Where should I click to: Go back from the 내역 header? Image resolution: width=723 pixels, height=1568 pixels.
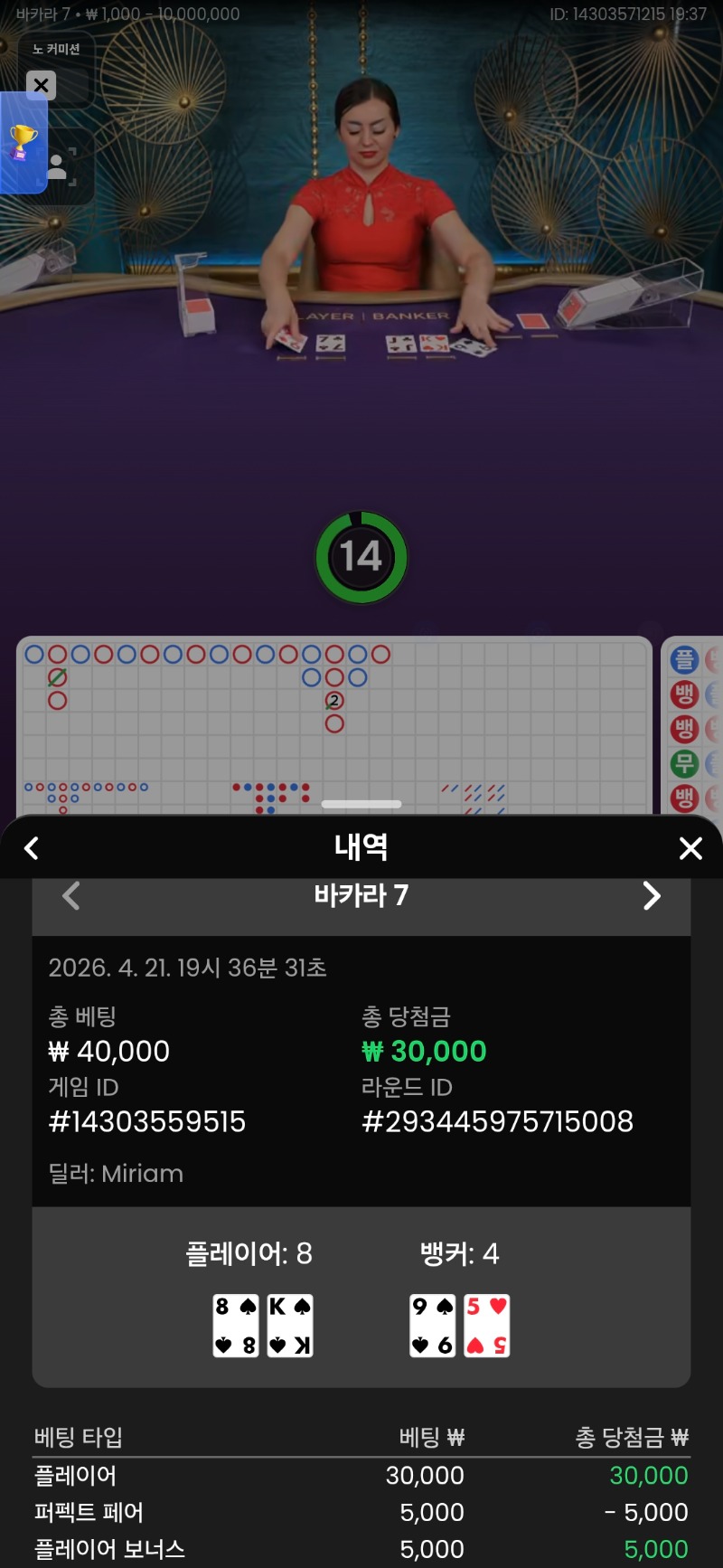(x=32, y=848)
